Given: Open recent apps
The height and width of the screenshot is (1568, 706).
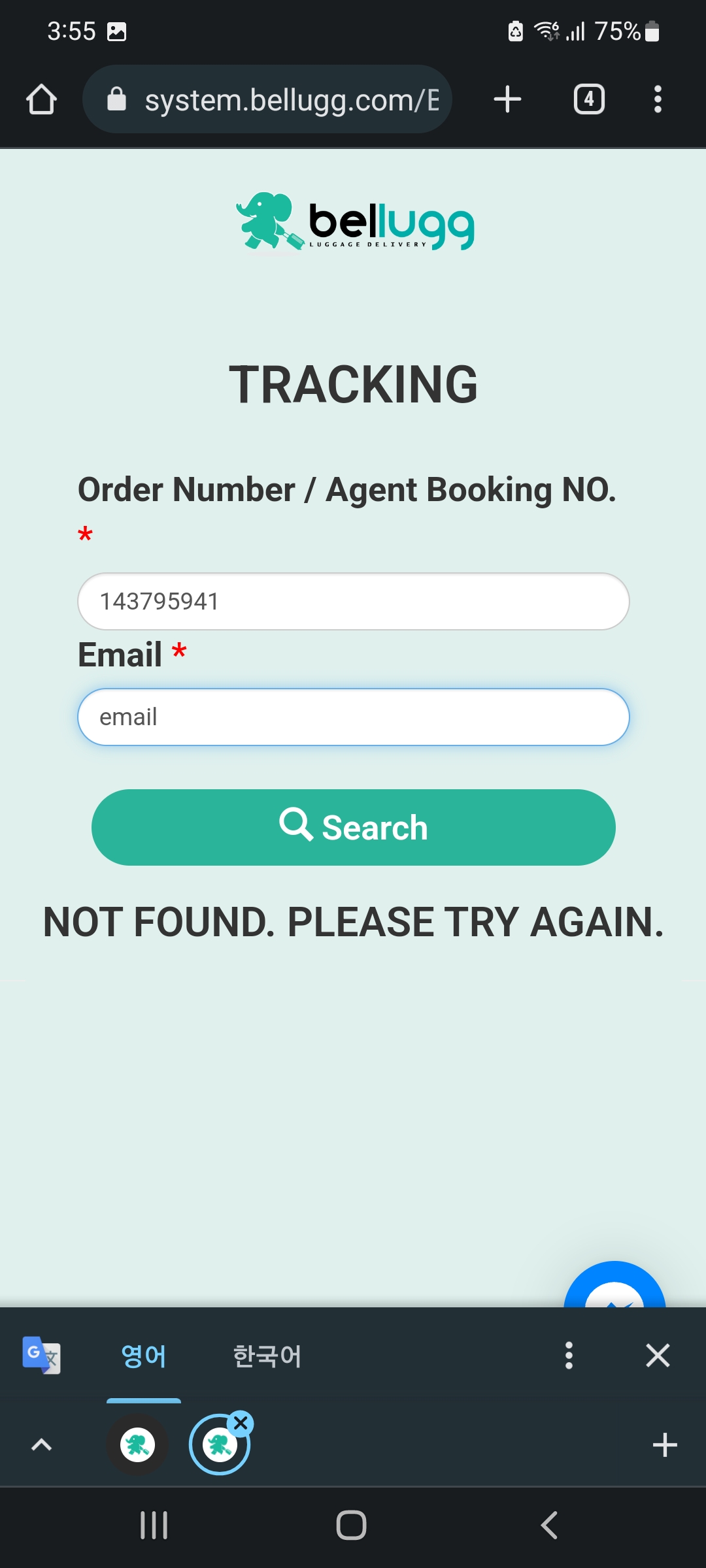Looking at the screenshot, I should 154,1526.
